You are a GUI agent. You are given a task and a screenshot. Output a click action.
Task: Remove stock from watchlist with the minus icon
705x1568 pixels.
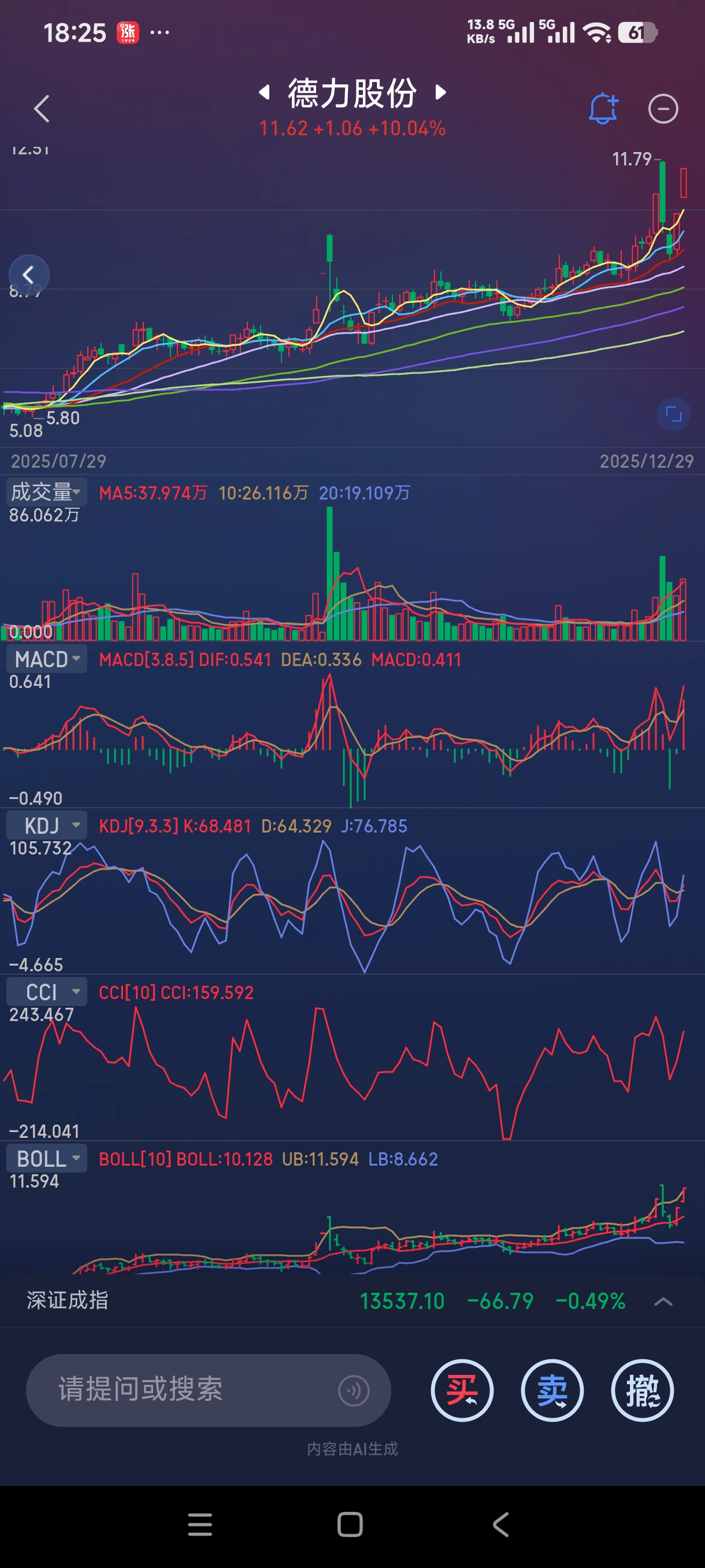point(662,109)
